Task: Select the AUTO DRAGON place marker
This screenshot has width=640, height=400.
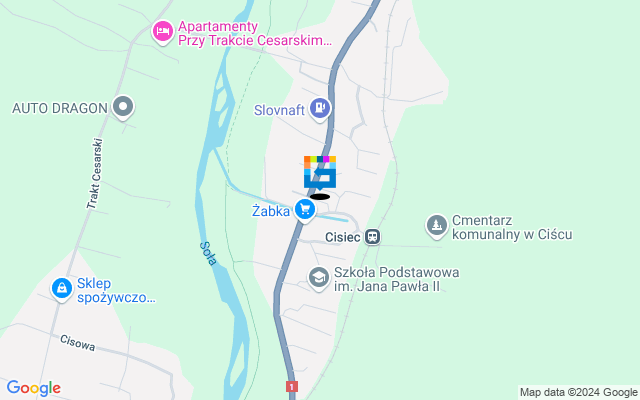Action: 124,106
